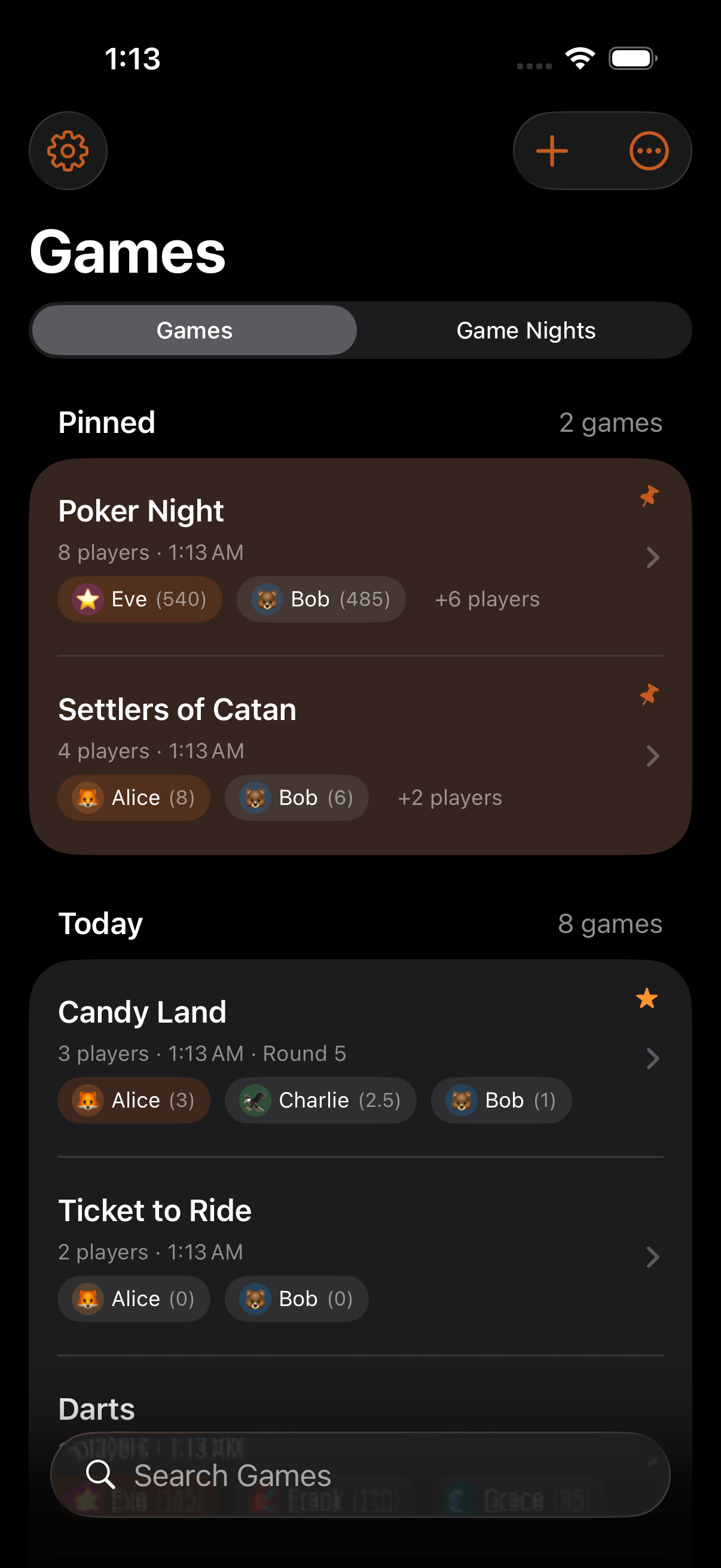Reveal +2 players in Settlers of Catan
Viewport: 721px width, 1568px height.
click(x=450, y=797)
